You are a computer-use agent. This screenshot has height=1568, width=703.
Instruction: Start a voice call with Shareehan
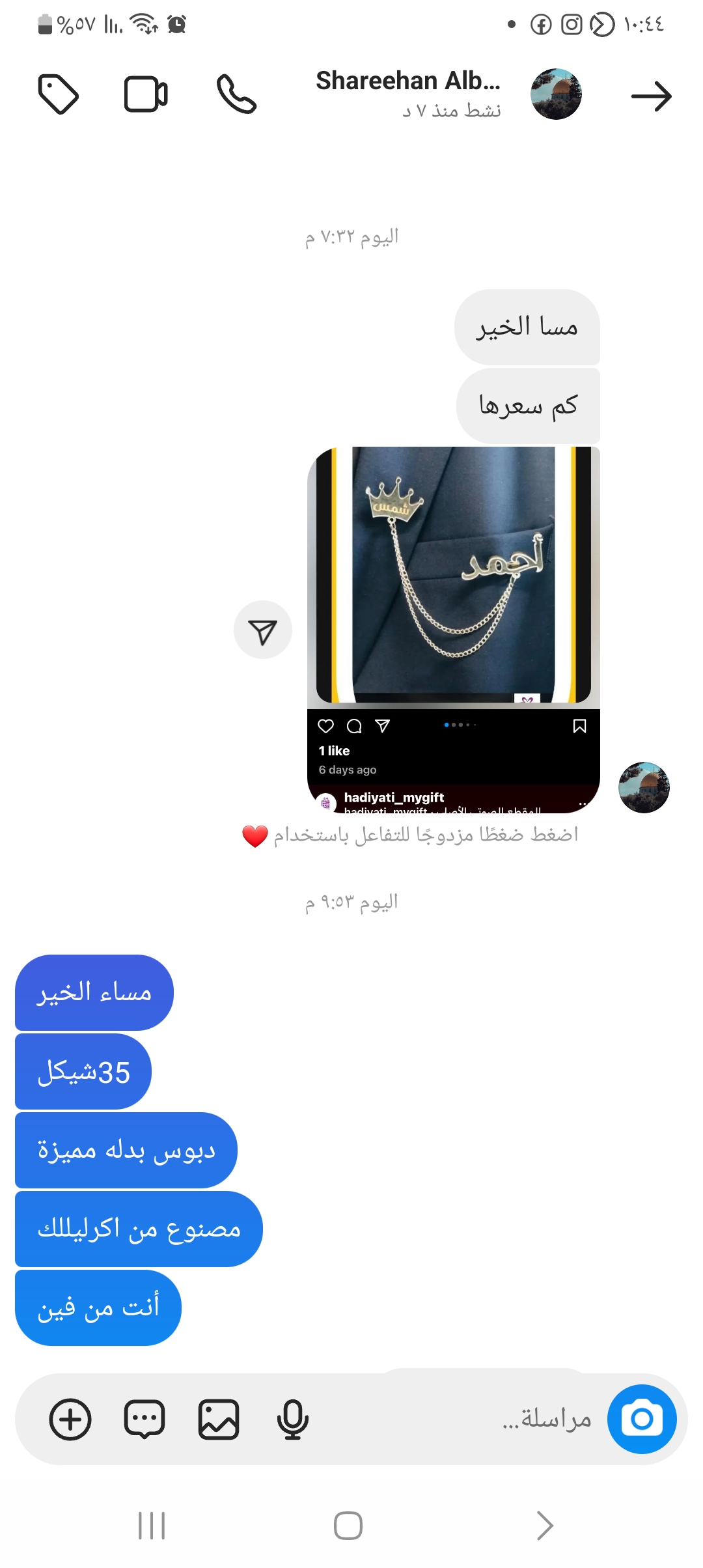[236, 94]
